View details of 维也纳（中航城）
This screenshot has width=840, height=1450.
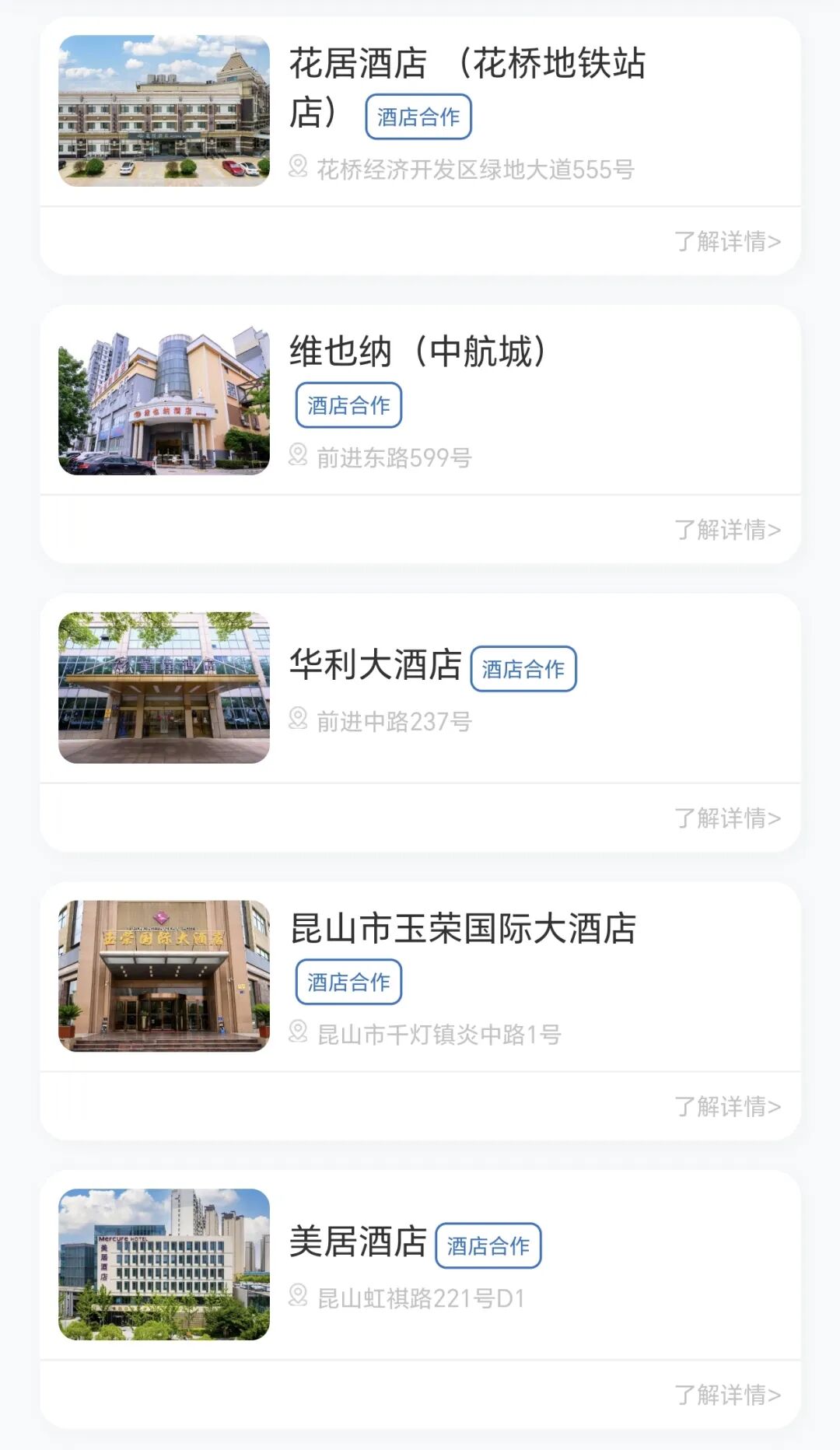(727, 530)
